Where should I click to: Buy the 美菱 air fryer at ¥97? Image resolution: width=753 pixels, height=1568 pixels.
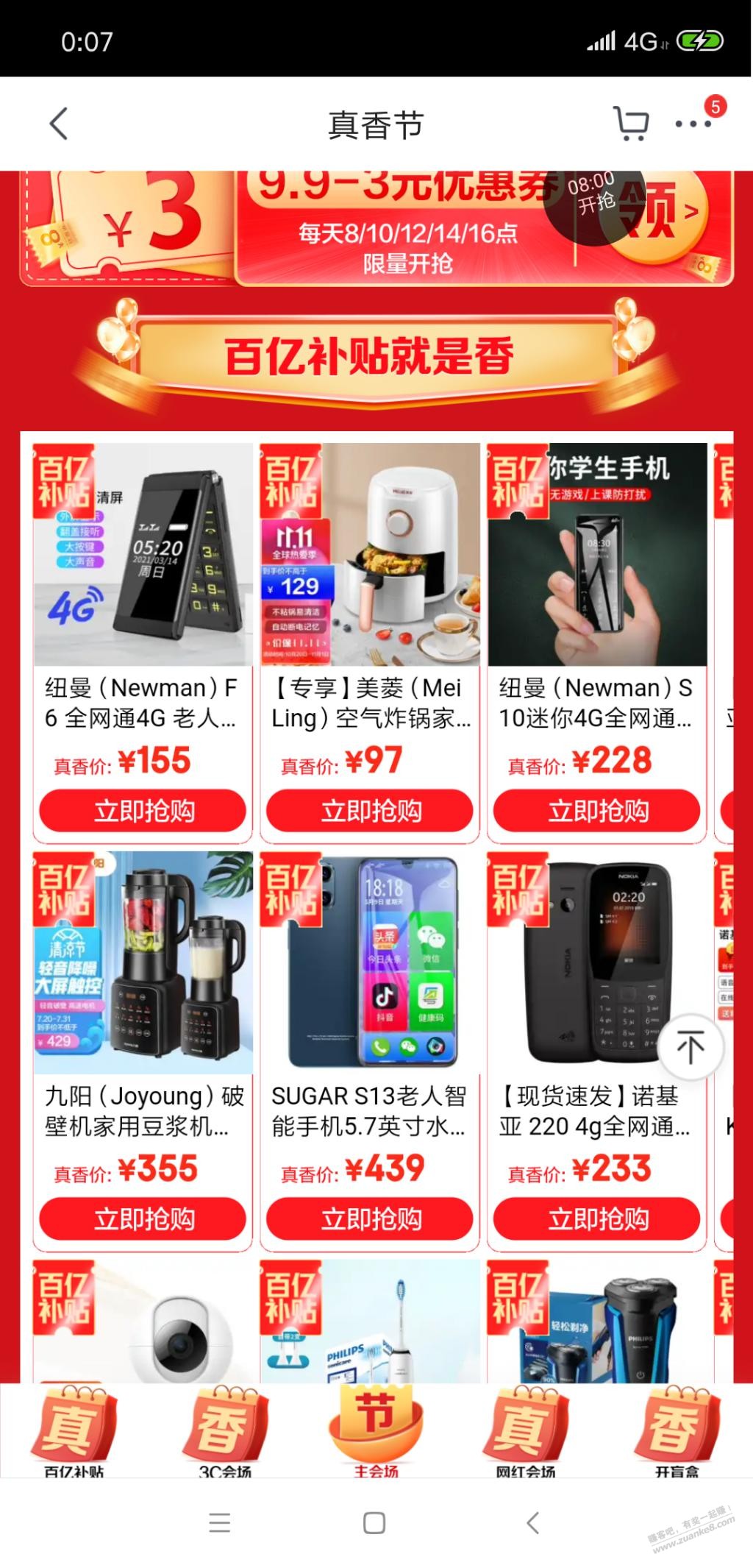point(369,811)
